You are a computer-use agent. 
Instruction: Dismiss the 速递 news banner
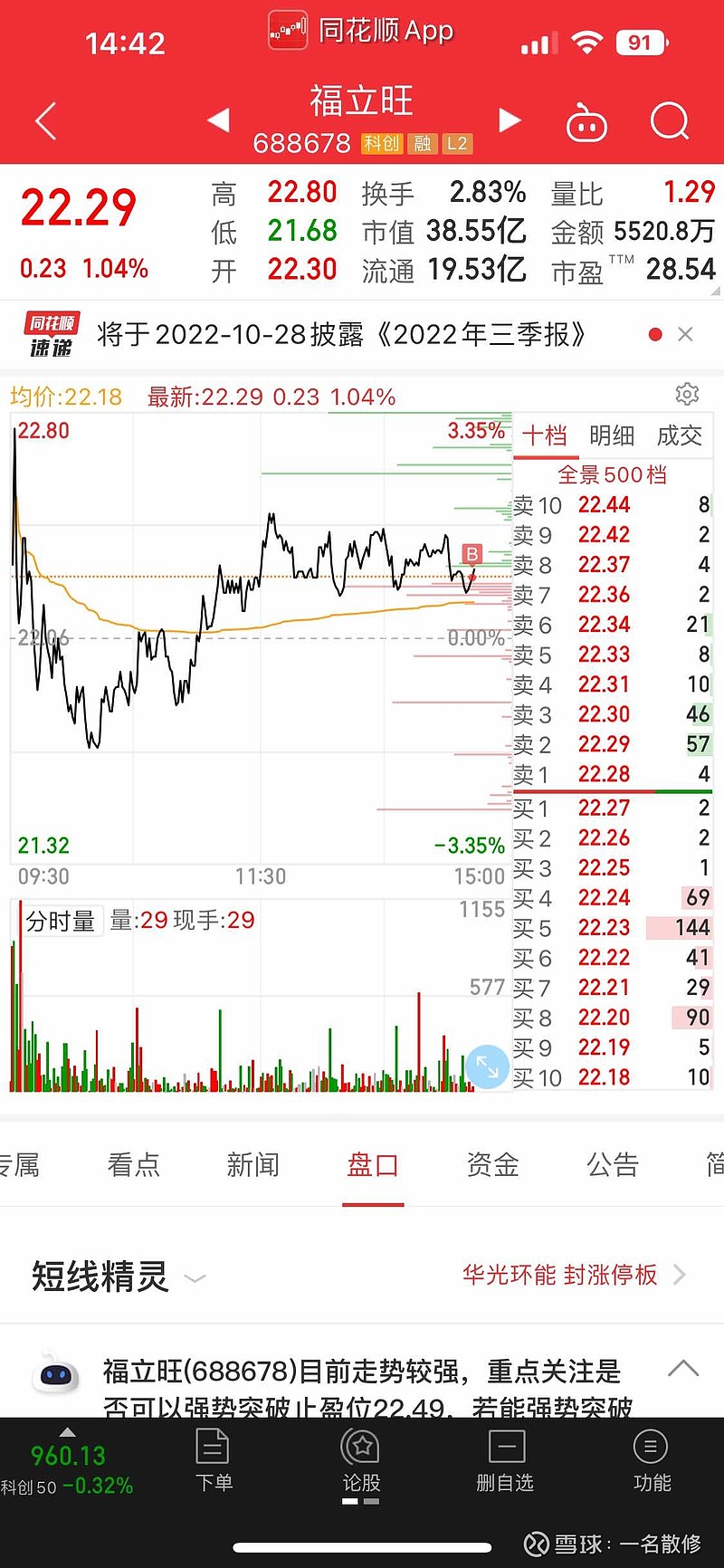pyautogui.click(x=685, y=335)
